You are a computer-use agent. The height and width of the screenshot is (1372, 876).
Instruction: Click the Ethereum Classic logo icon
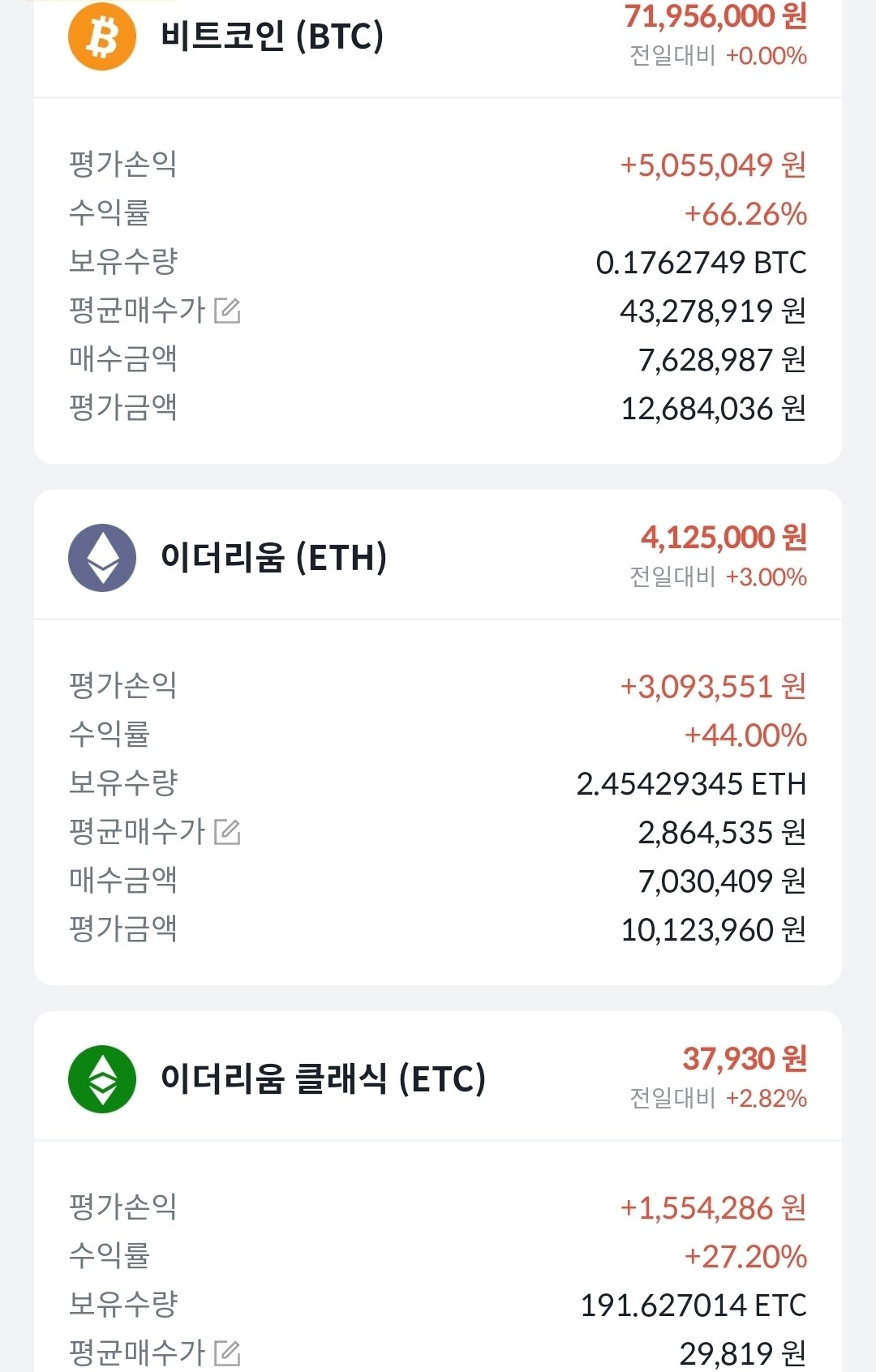(x=101, y=1077)
